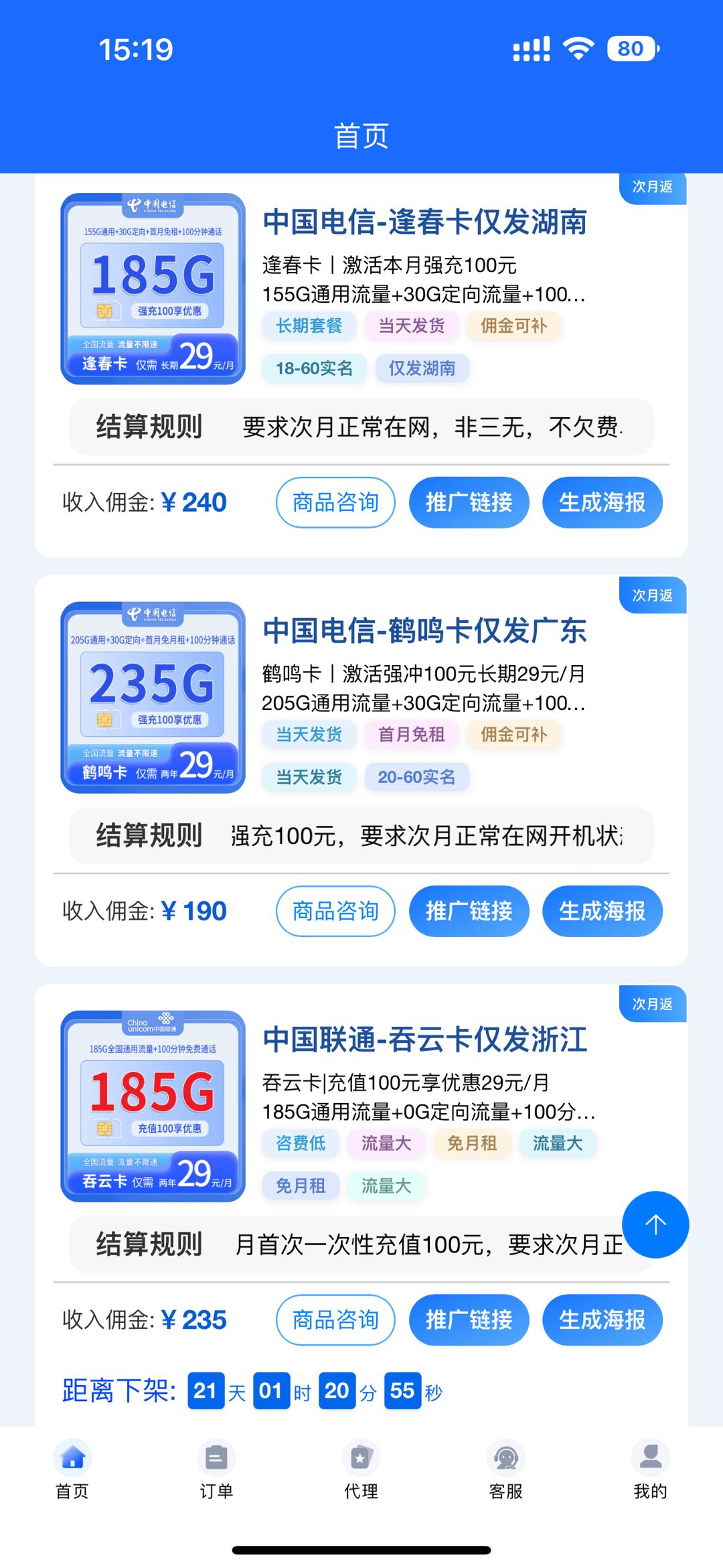Open the 中国电信-逢春卡仅发湖南 product card
Screen dimensions: 723x1568
[424, 222]
